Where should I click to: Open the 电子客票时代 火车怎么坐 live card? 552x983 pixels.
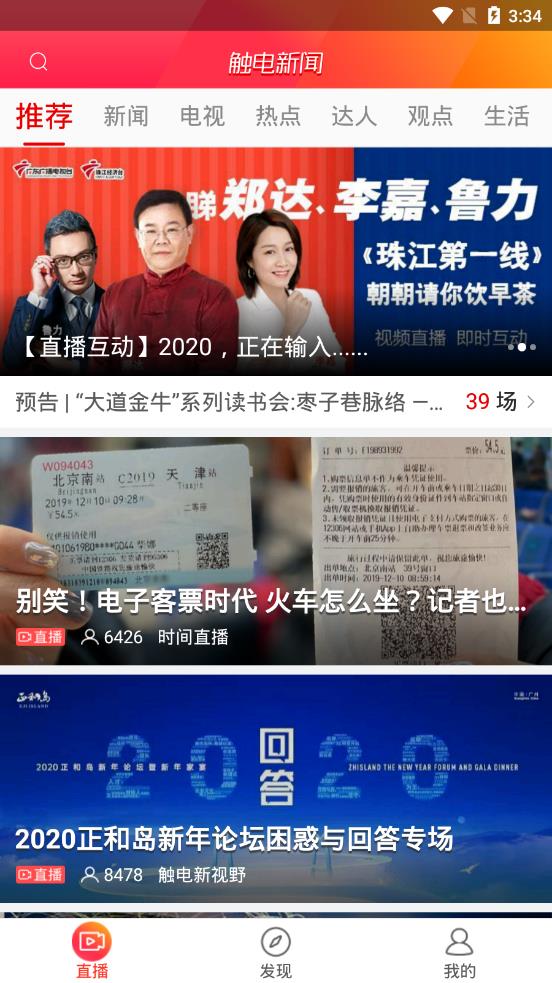coord(276,550)
